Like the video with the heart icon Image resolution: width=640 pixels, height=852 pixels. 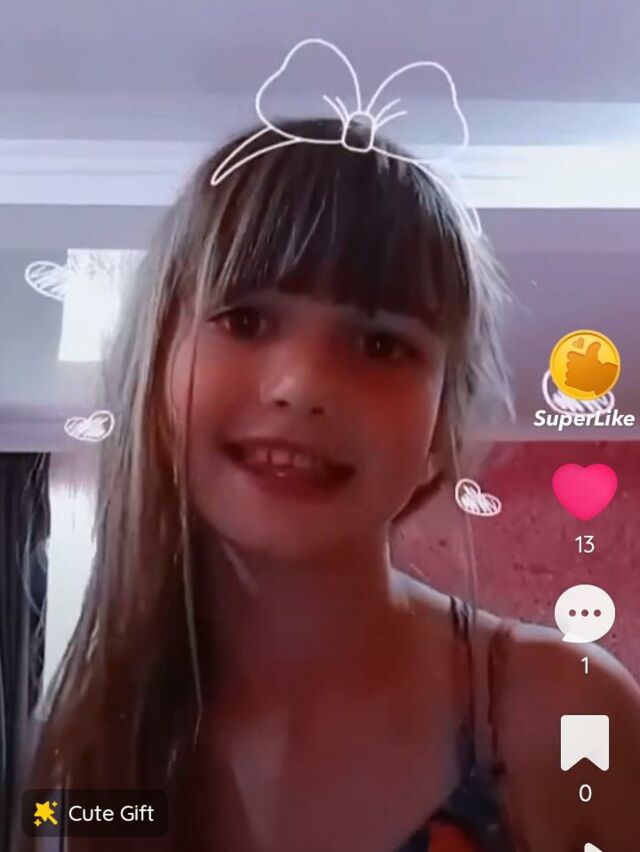pyautogui.click(x=585, y=491)
